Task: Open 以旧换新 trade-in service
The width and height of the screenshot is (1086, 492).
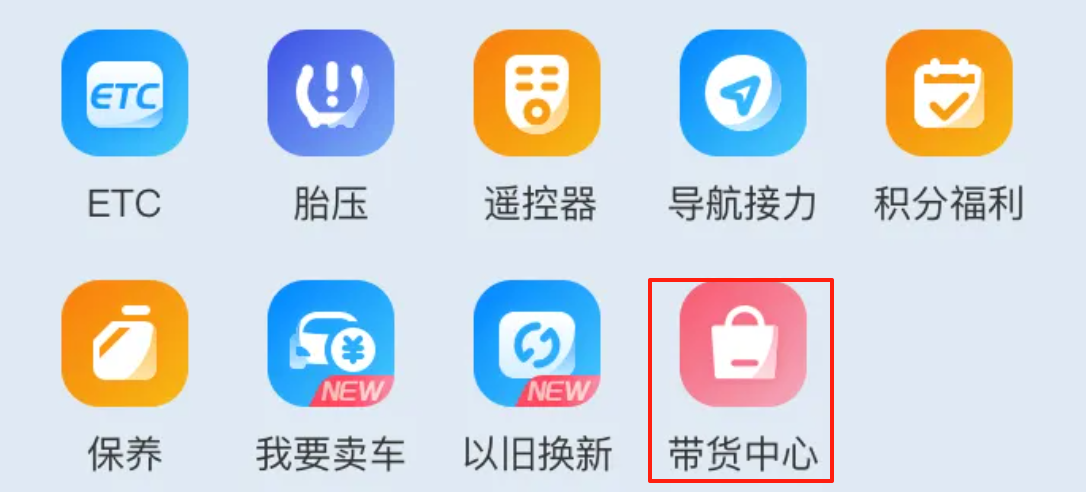Action: [x=537, y=343]
